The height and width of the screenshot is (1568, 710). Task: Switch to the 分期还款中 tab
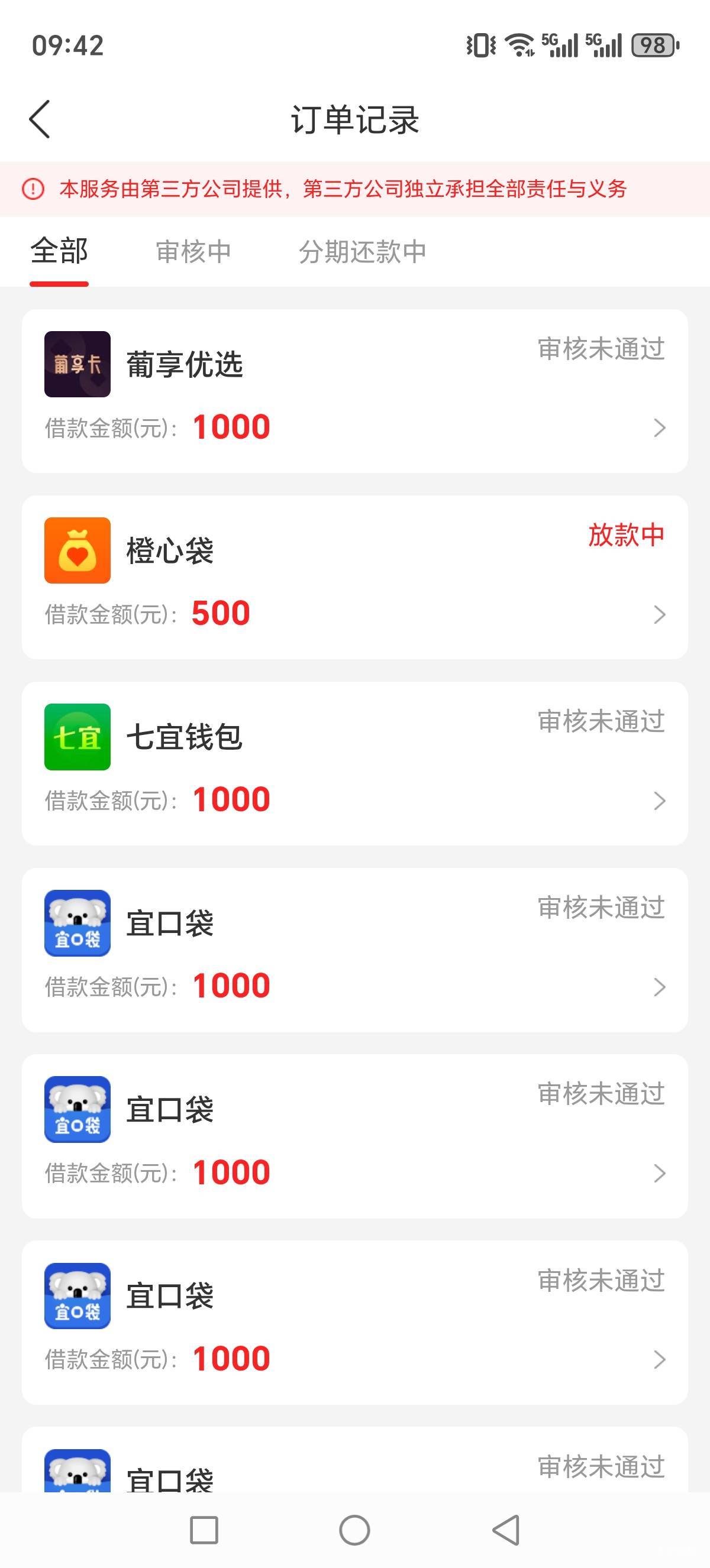click(362, 251)
